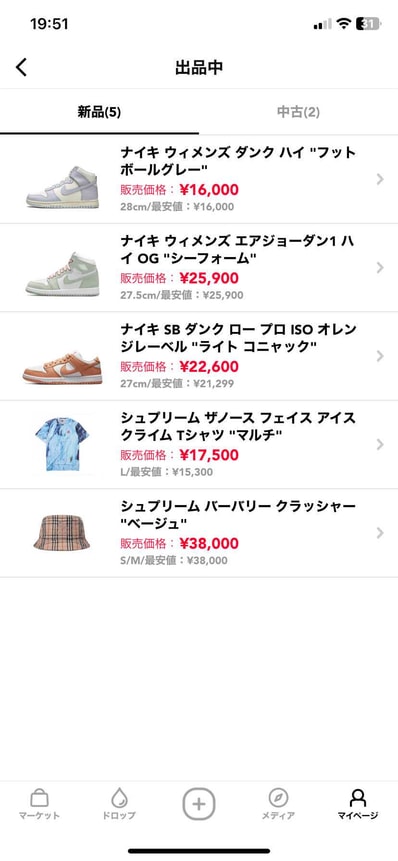Screen dimensions: 398x861
Task: Open the シュプリーム バーバリー クラッシャー listing
Action: click(x=199, y=533)
